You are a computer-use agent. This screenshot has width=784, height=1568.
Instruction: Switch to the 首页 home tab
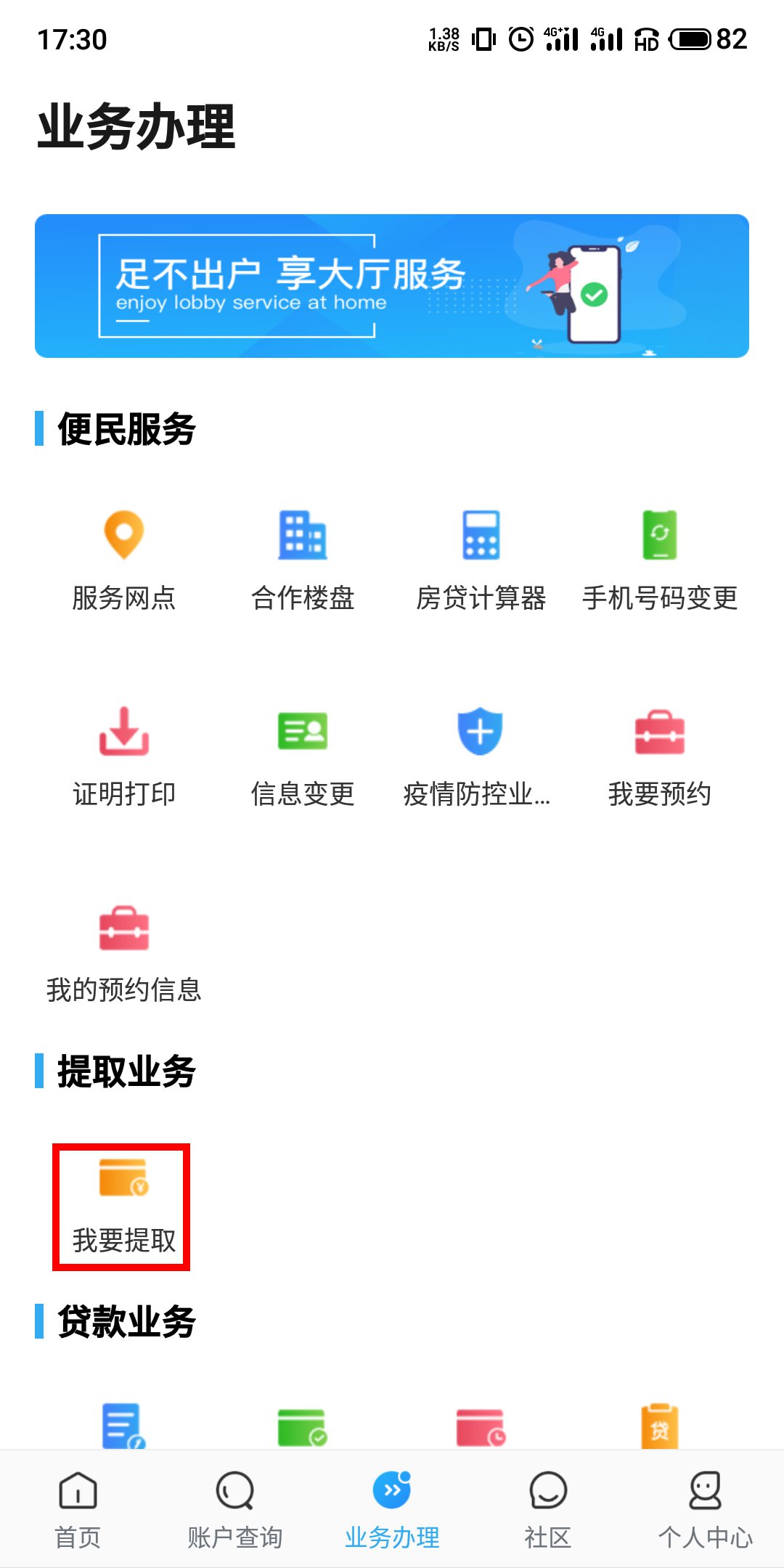pyautogui.click(x=78, y=1508)
